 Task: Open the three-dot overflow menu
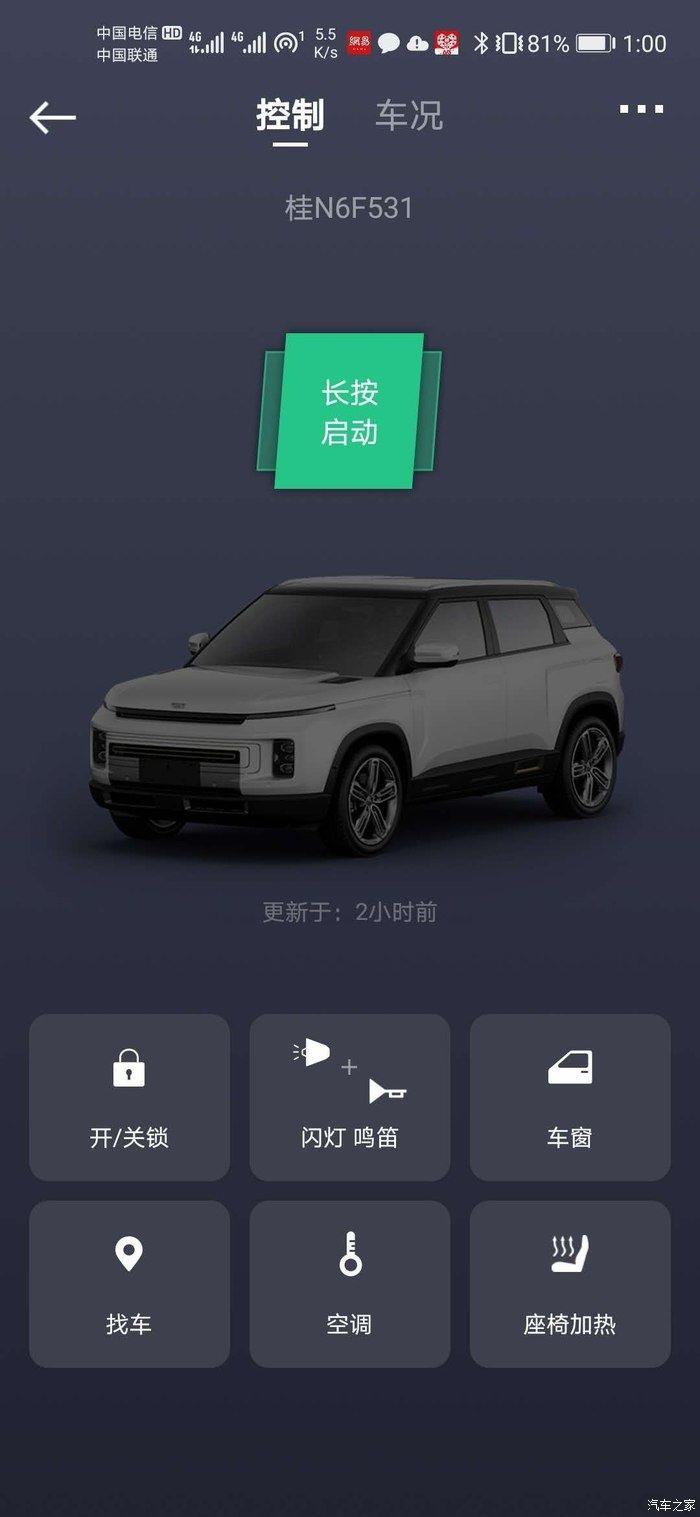(641, 109)
